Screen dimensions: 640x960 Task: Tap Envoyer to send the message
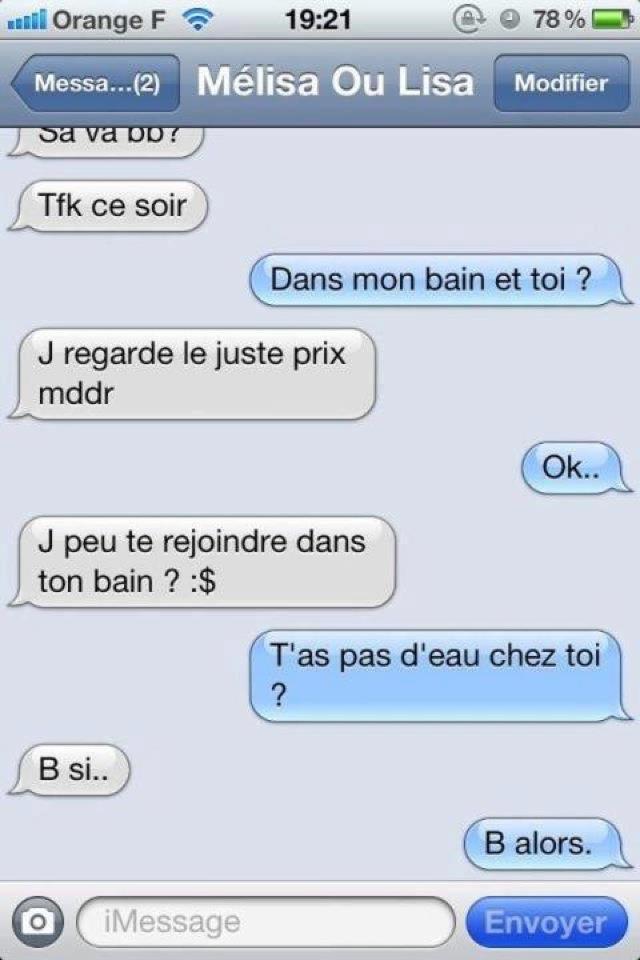click(x=546, y=921)
